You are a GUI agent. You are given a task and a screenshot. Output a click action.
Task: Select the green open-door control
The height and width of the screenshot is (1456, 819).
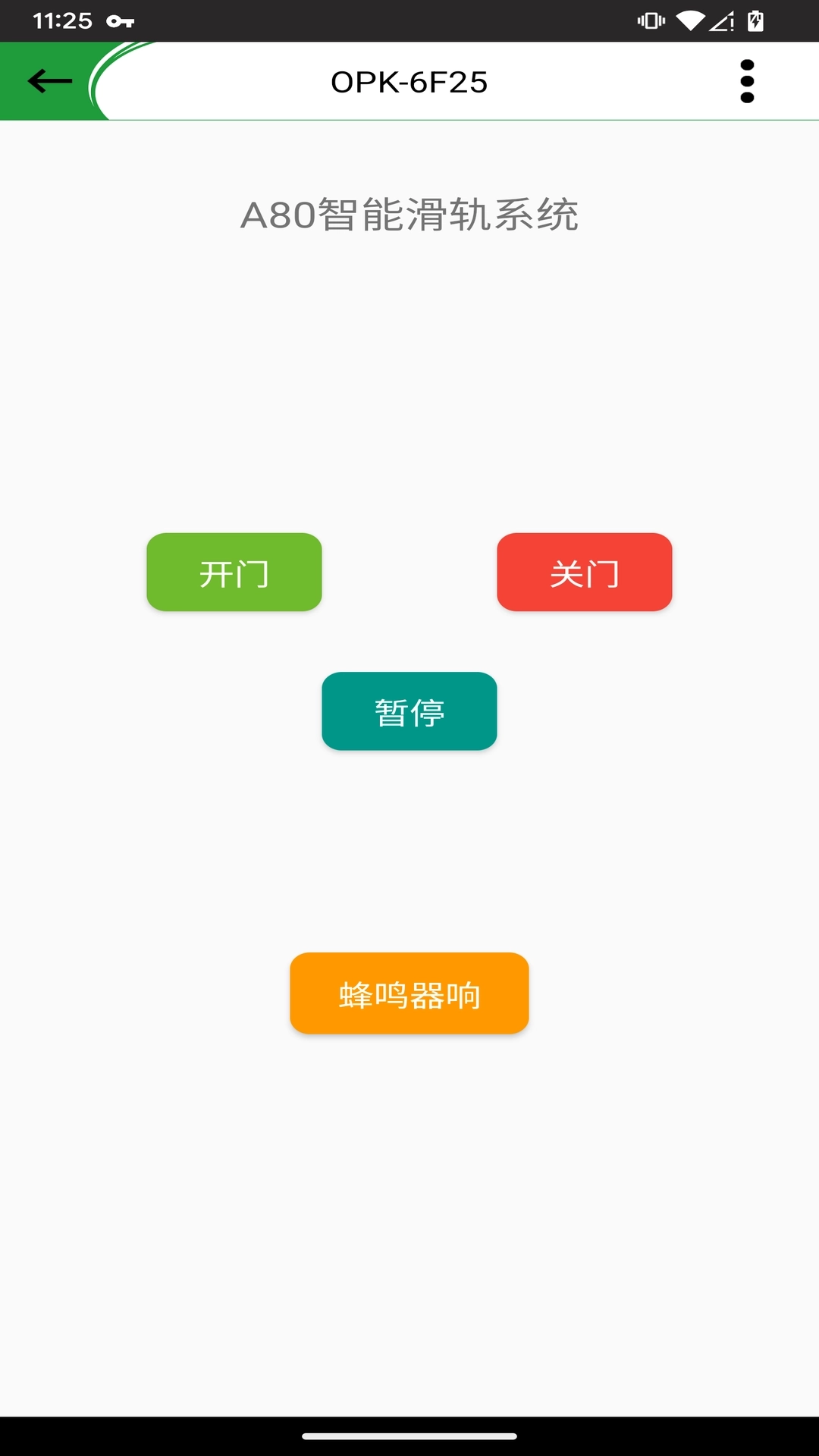[x=234, y=572]
